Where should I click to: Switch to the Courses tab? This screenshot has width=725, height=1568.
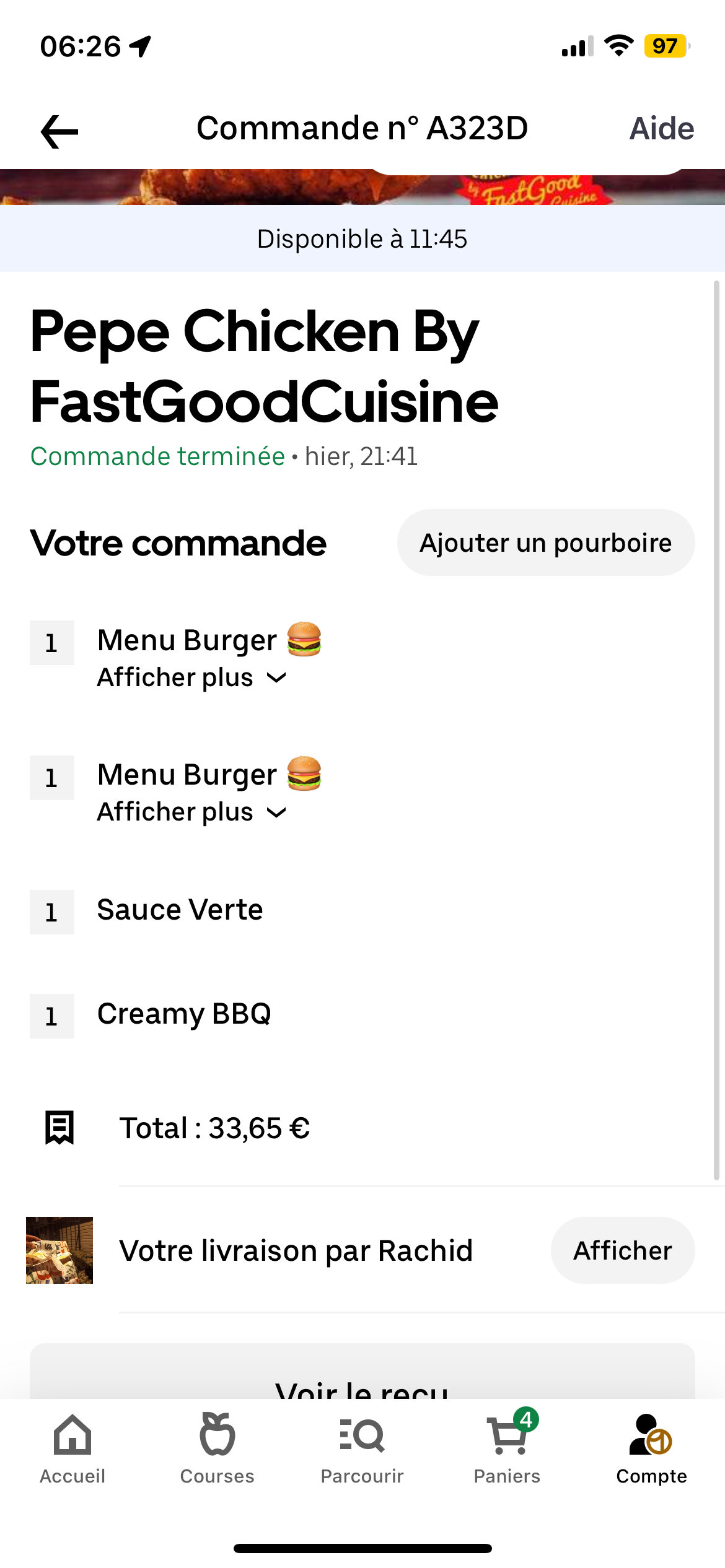[217, 1449]
